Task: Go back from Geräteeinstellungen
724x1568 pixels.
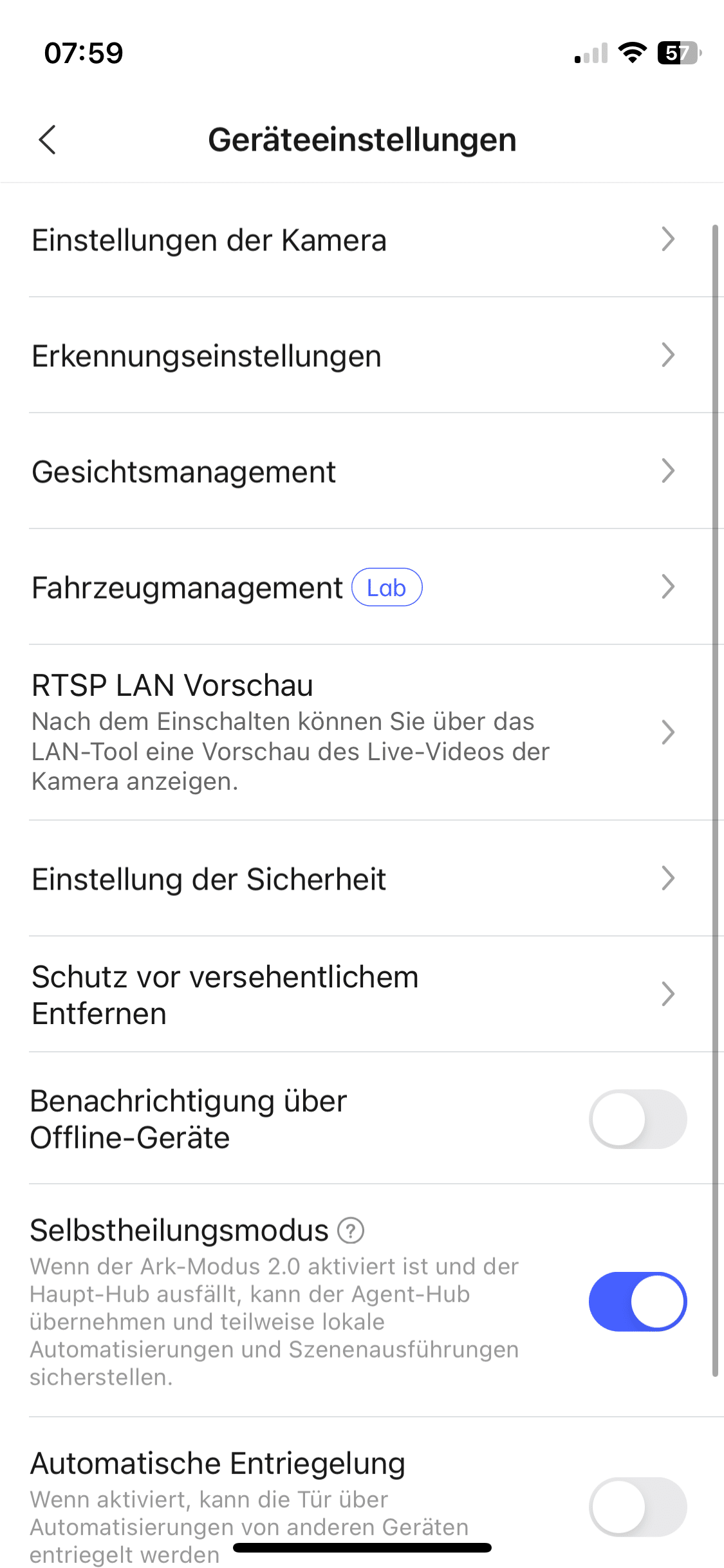Action: 48,140
